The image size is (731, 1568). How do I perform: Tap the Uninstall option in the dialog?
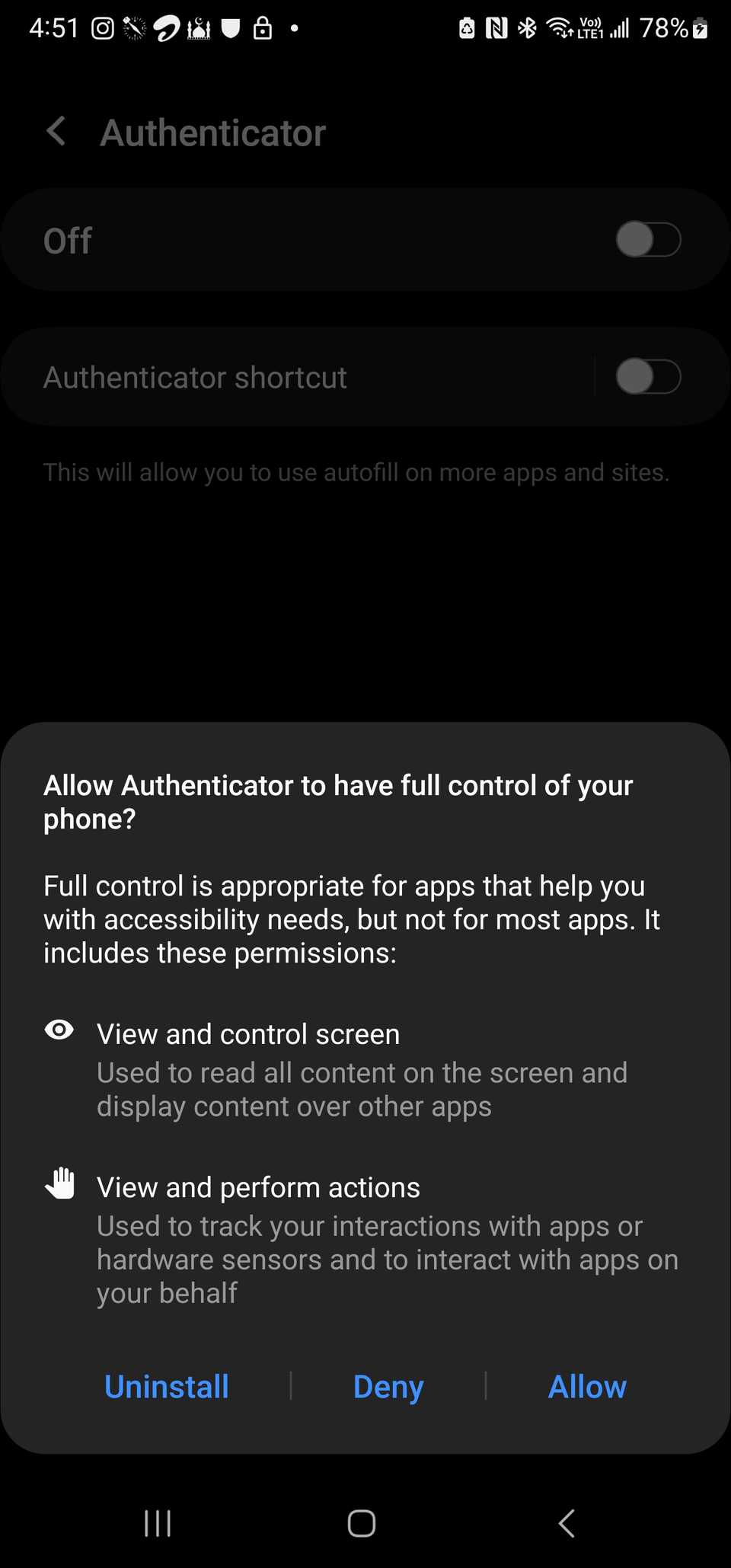point(166,1387)
